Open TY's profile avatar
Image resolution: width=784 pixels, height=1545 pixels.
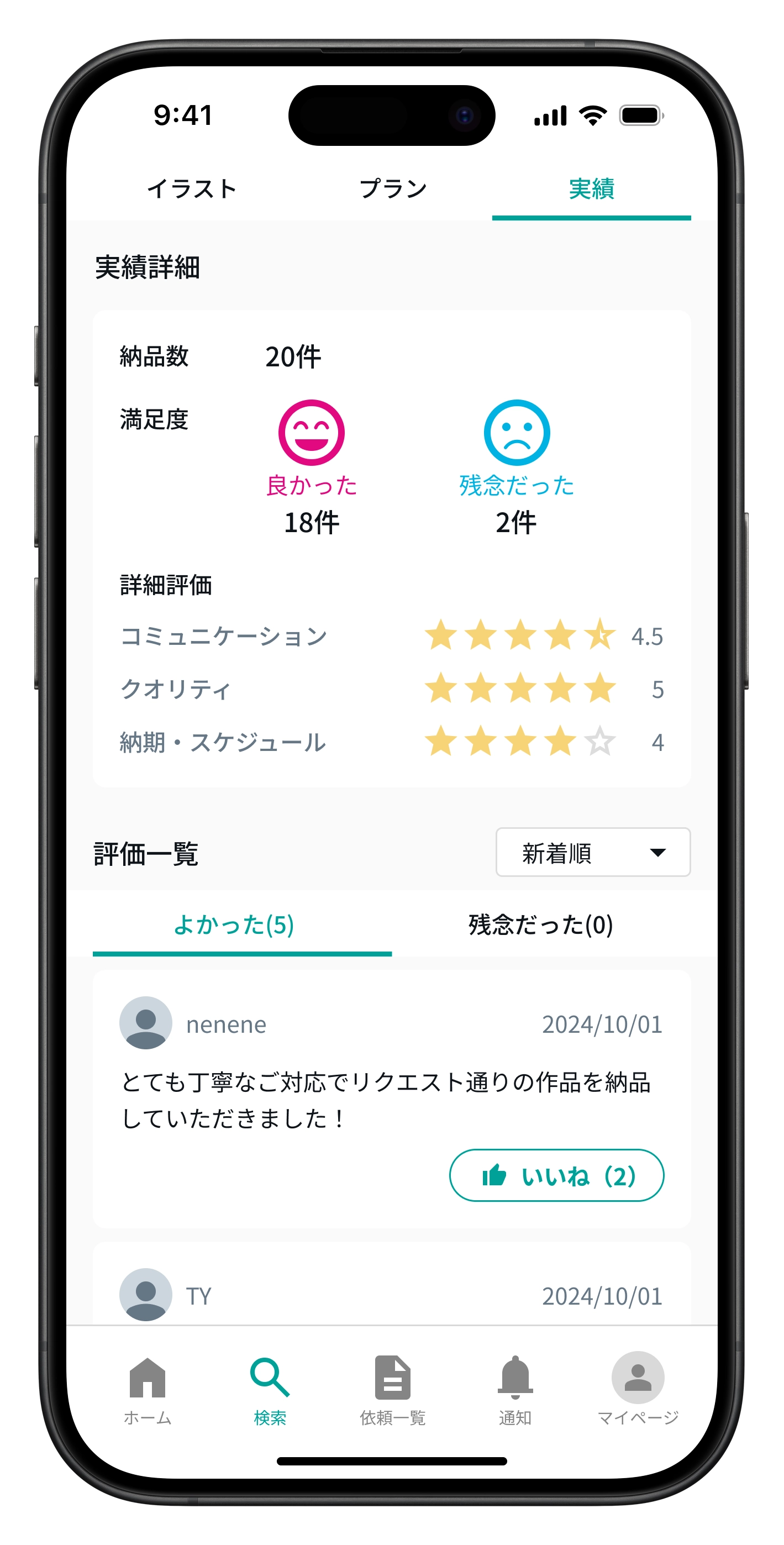pos(146,1294)
